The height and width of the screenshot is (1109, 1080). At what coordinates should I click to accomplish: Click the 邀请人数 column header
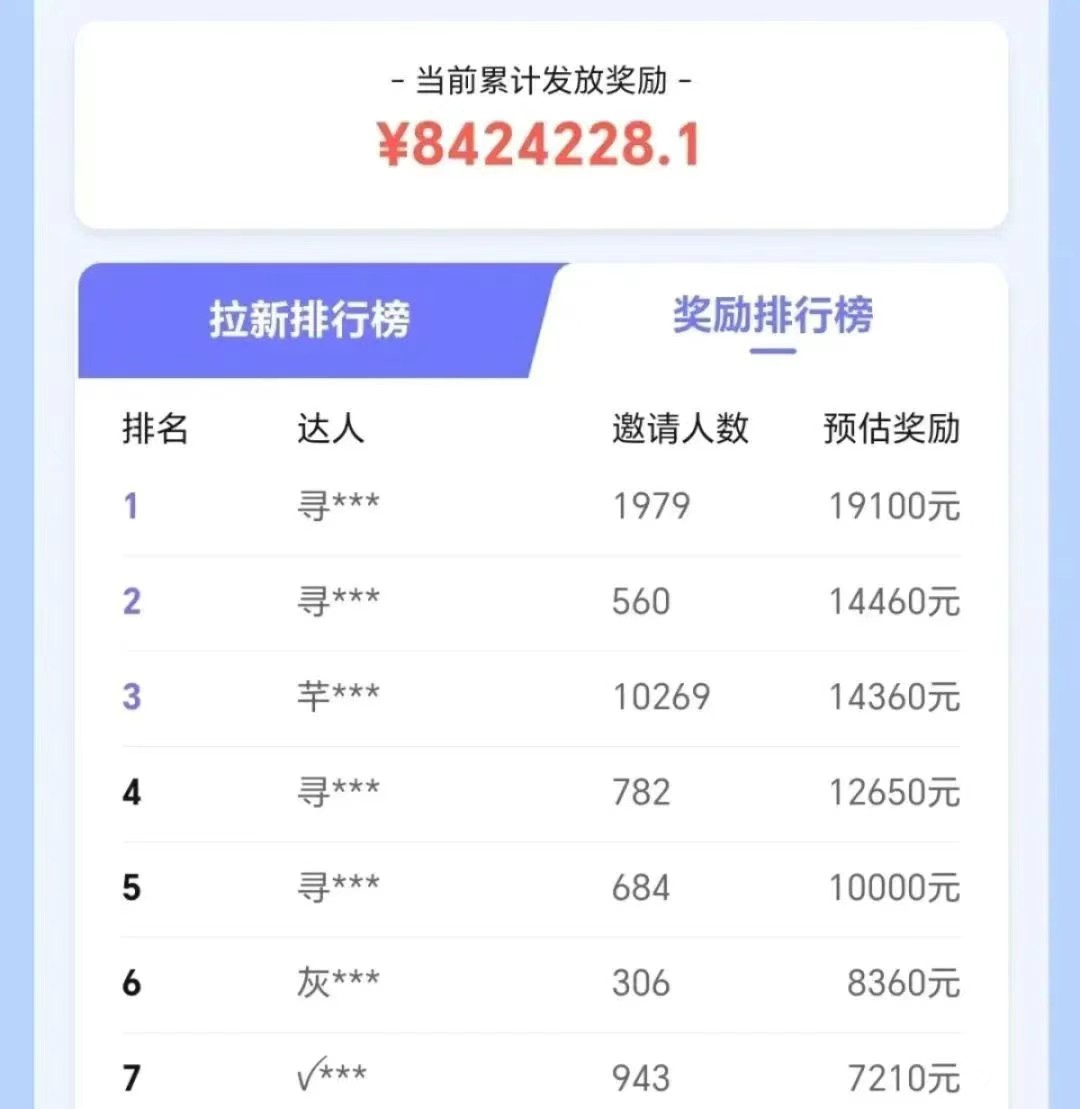point(677,429)
